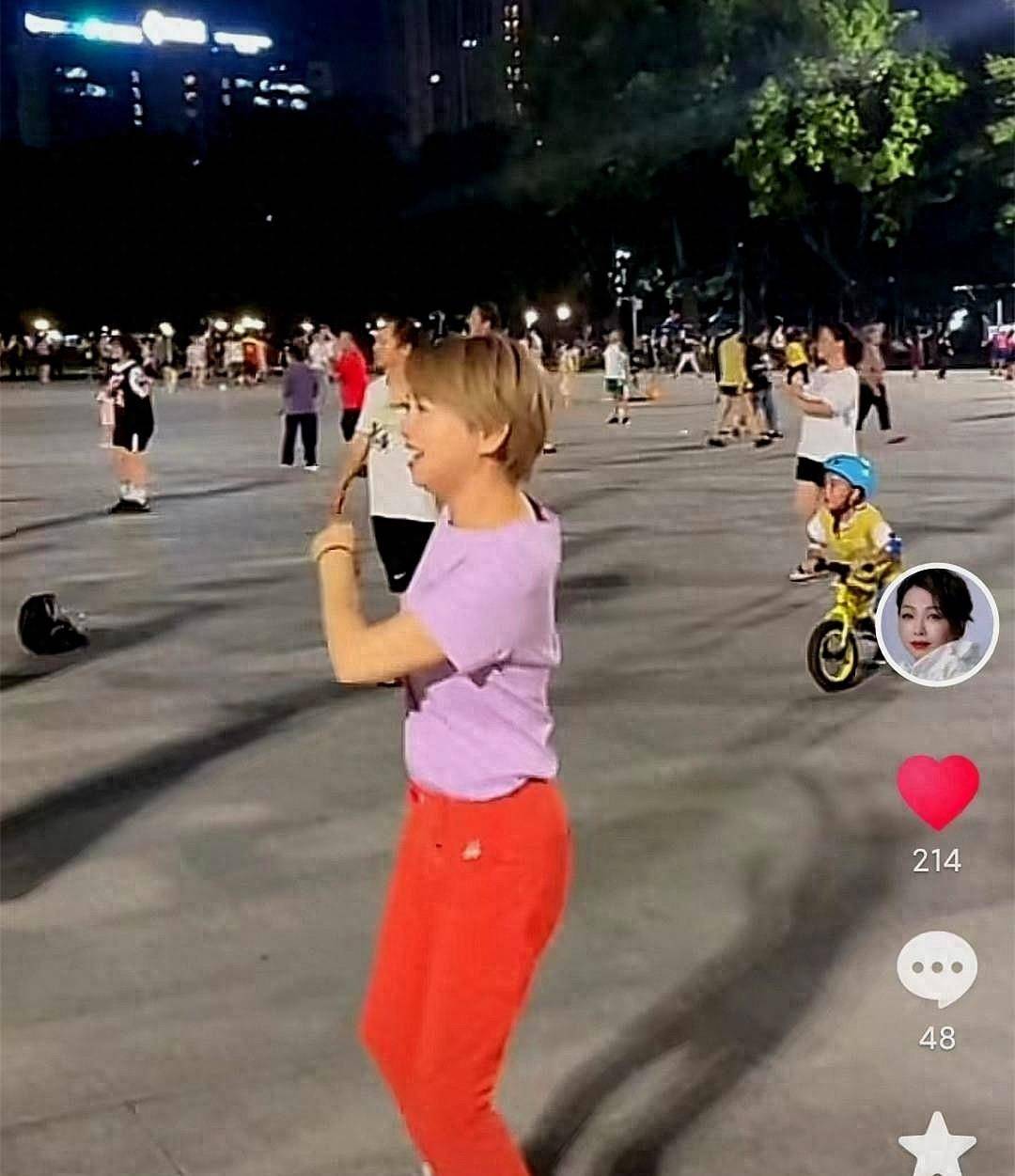Tap the red heart like icon
Screen dimensions: 1015x1176
click(x=937, y=792)
